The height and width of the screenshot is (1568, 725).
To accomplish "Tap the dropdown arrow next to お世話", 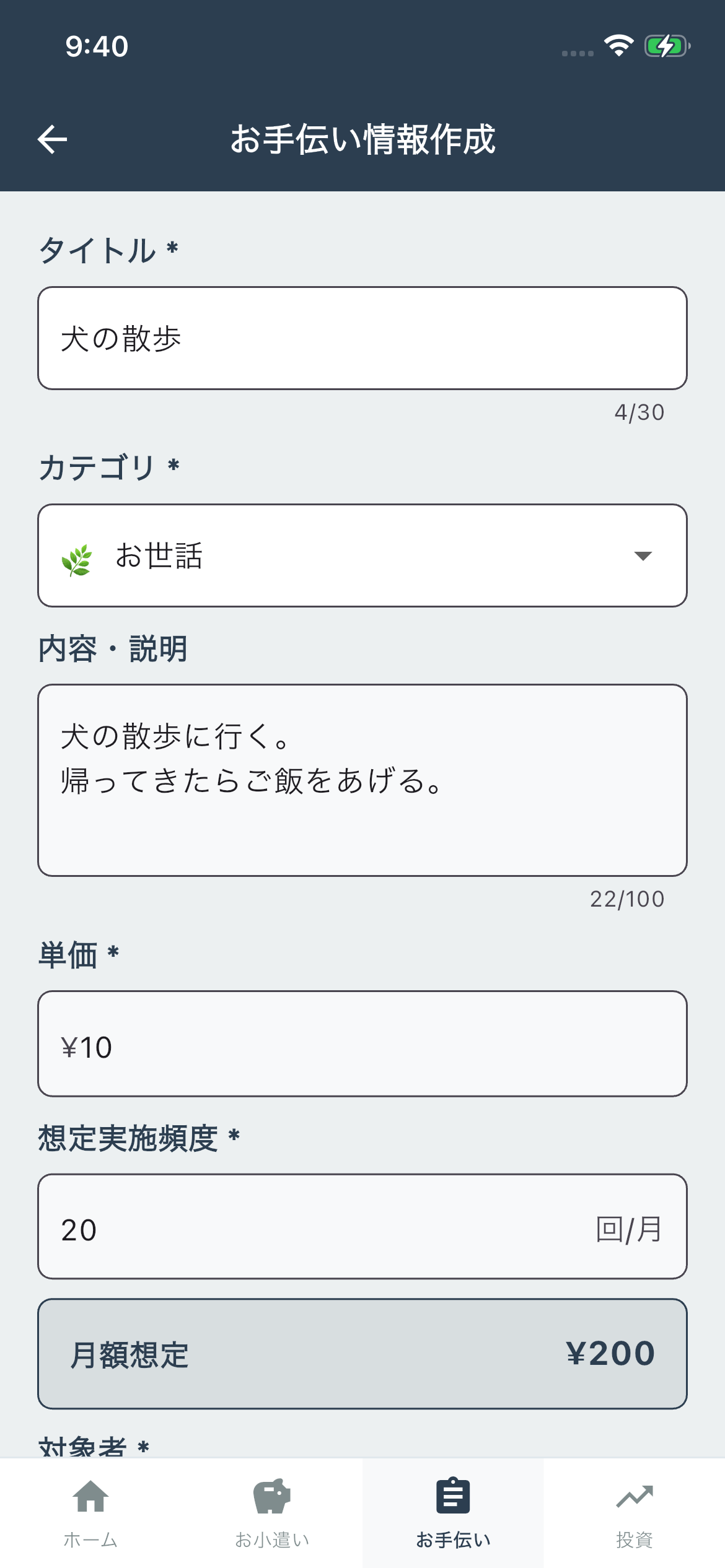I will [643, 555].
